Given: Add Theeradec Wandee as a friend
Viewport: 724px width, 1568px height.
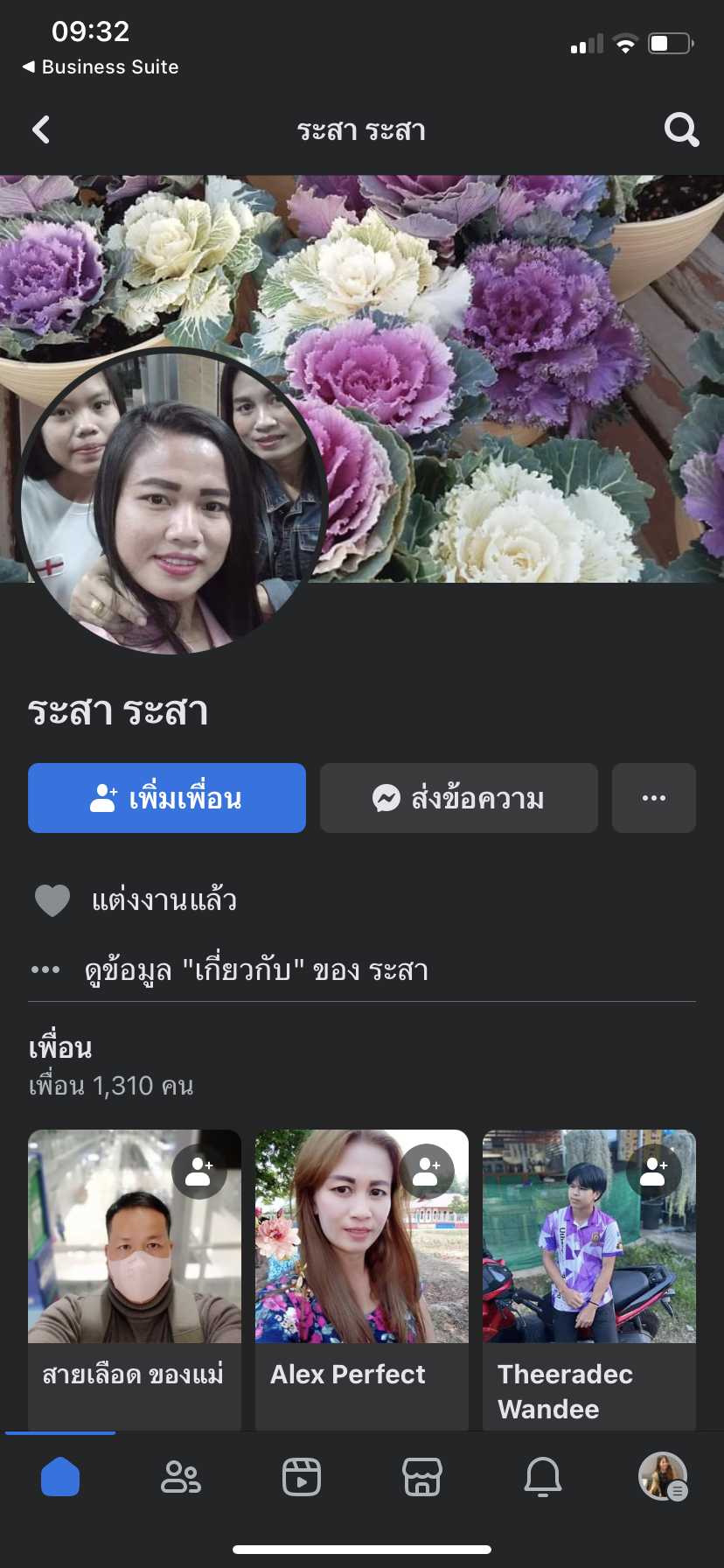Looking at the screenshot, I should (x=654, y=1172).
